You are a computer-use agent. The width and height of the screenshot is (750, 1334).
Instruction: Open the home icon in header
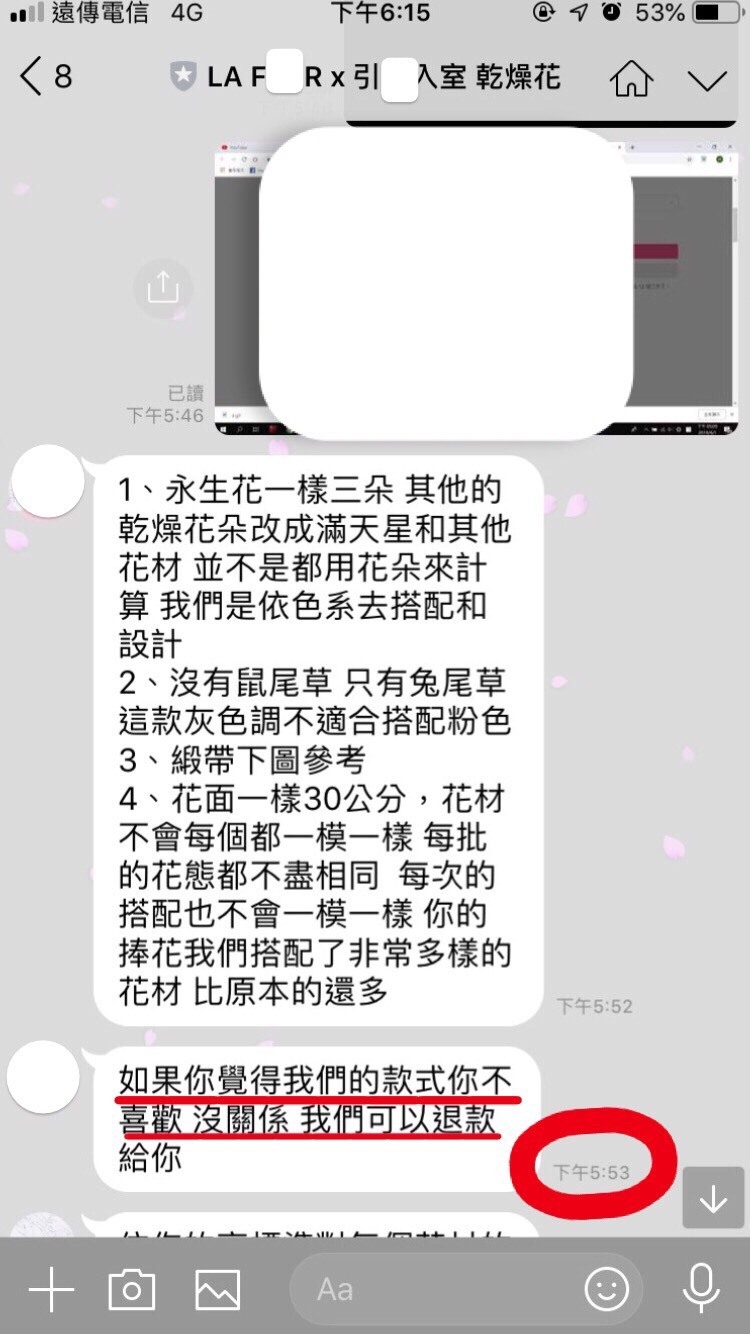tap(631, 78)
